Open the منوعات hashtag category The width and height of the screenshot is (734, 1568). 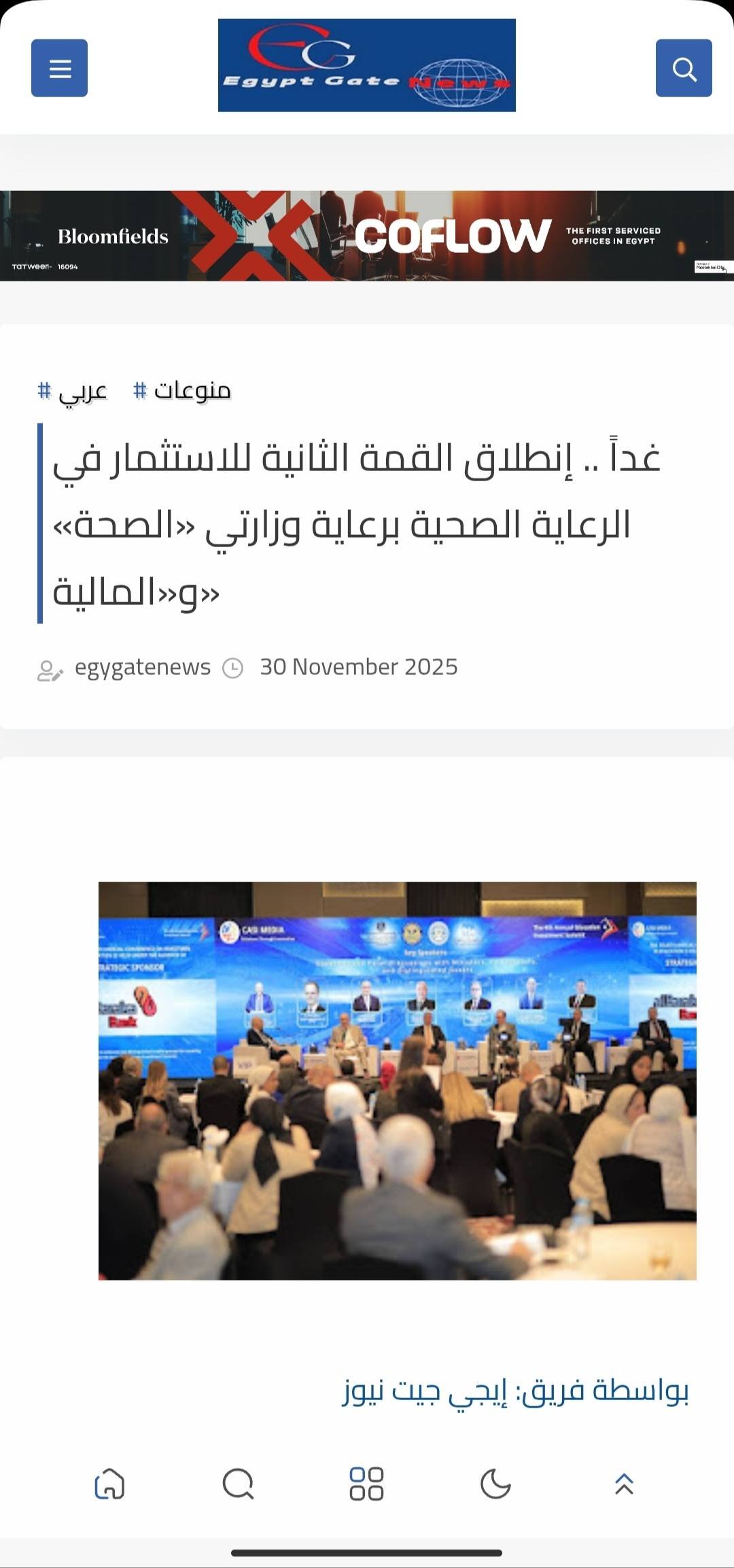pos(182,390)
